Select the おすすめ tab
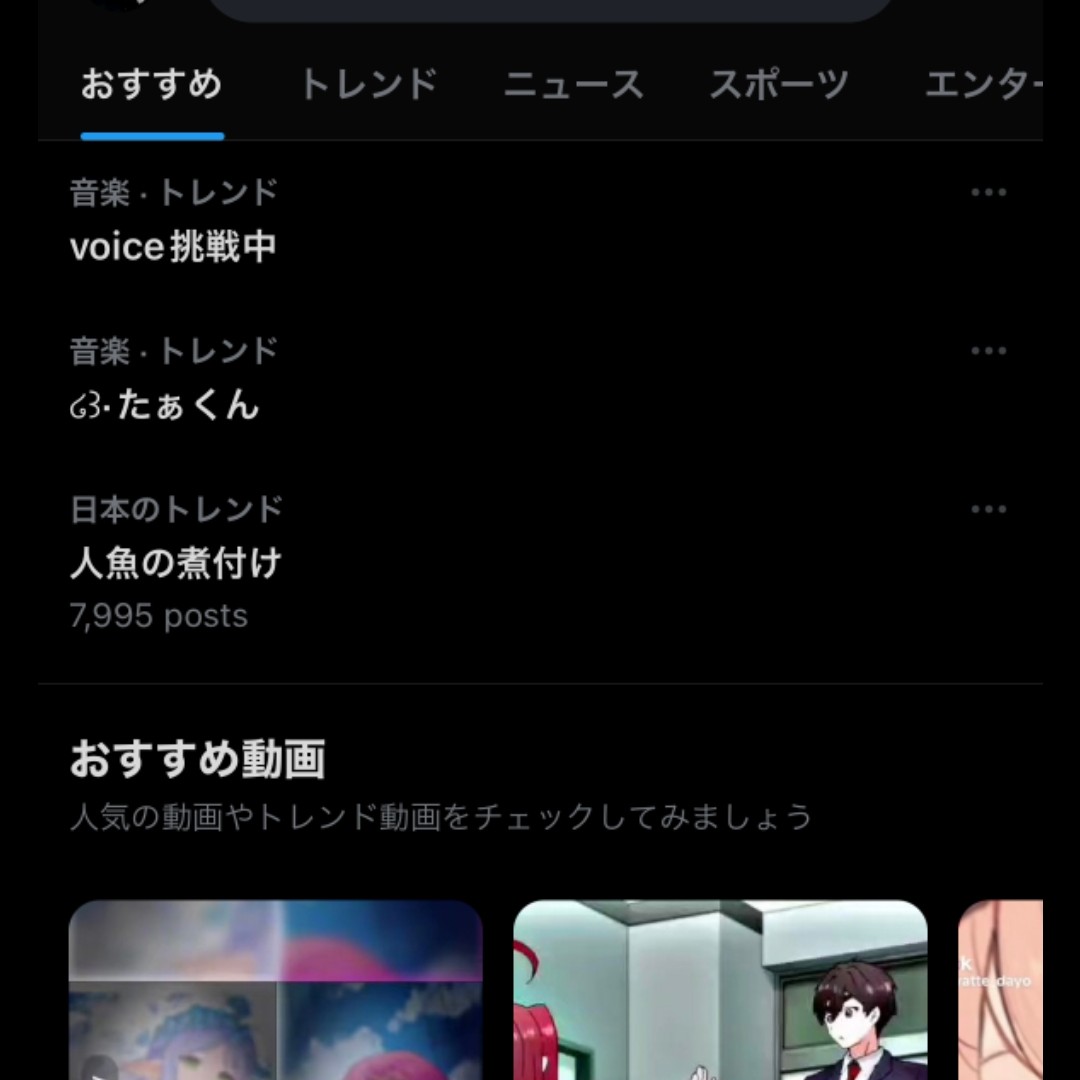The height and width of the screenshot is (1080, 1080). (151, 85)
